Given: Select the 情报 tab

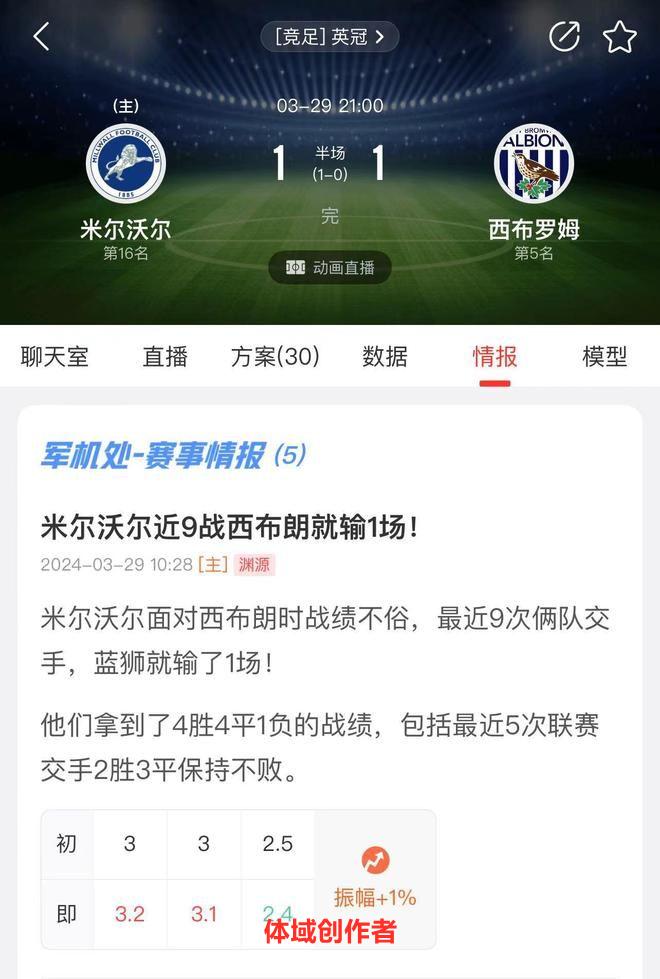Looking at the screenshot, I should pyautogui.click(x=495, y=356).
